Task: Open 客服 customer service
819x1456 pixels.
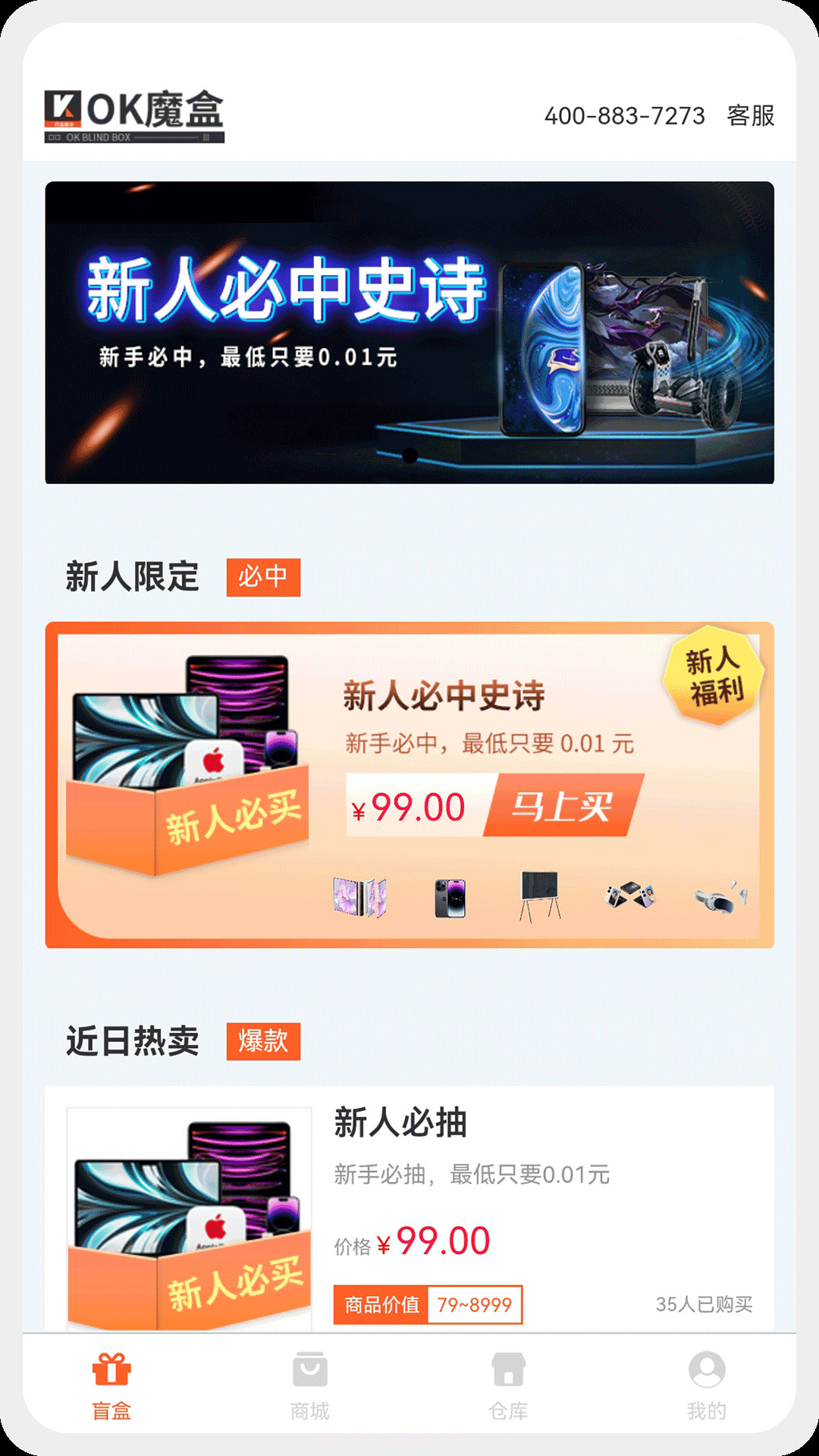Action: point(752,115)
